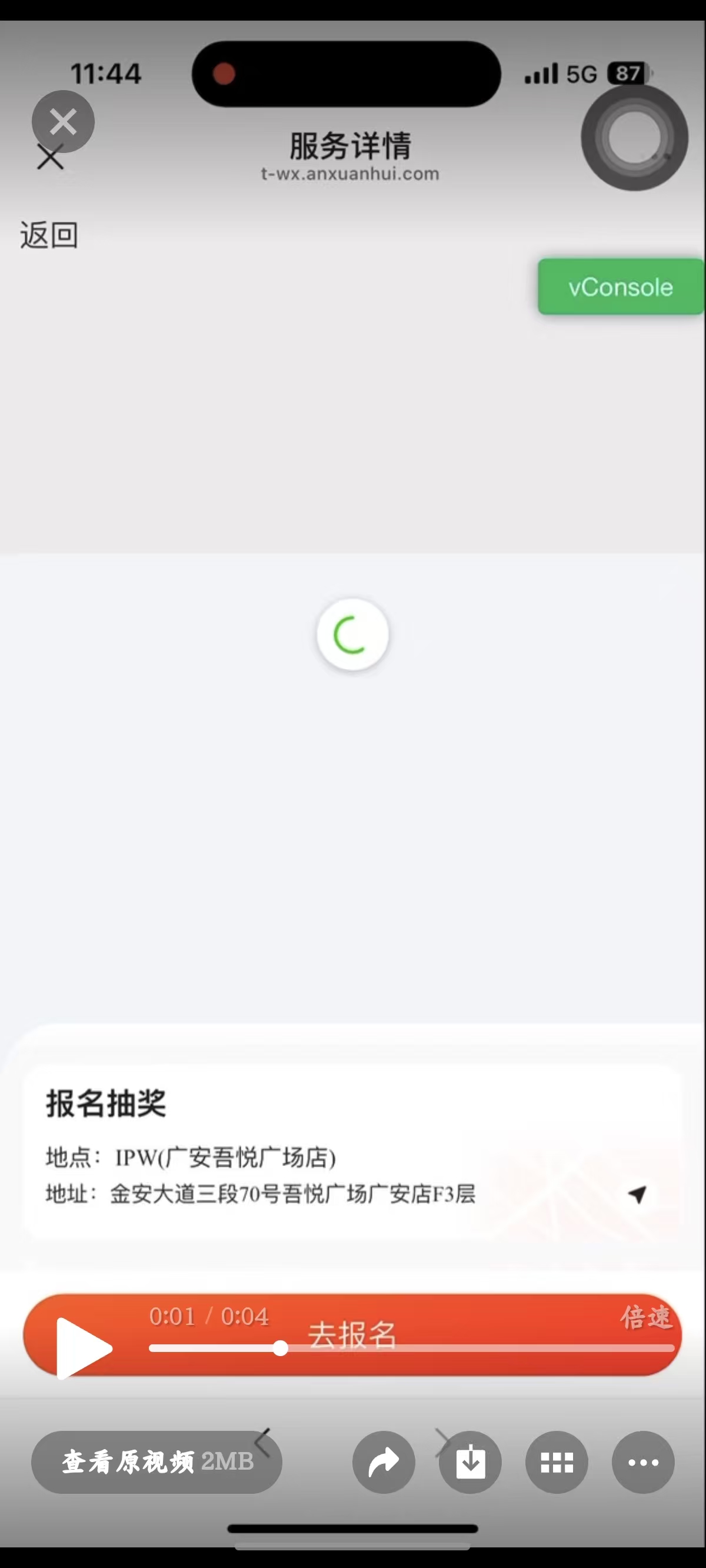
Task: Tap the loading spinner in the center
Action: [353, 634]
